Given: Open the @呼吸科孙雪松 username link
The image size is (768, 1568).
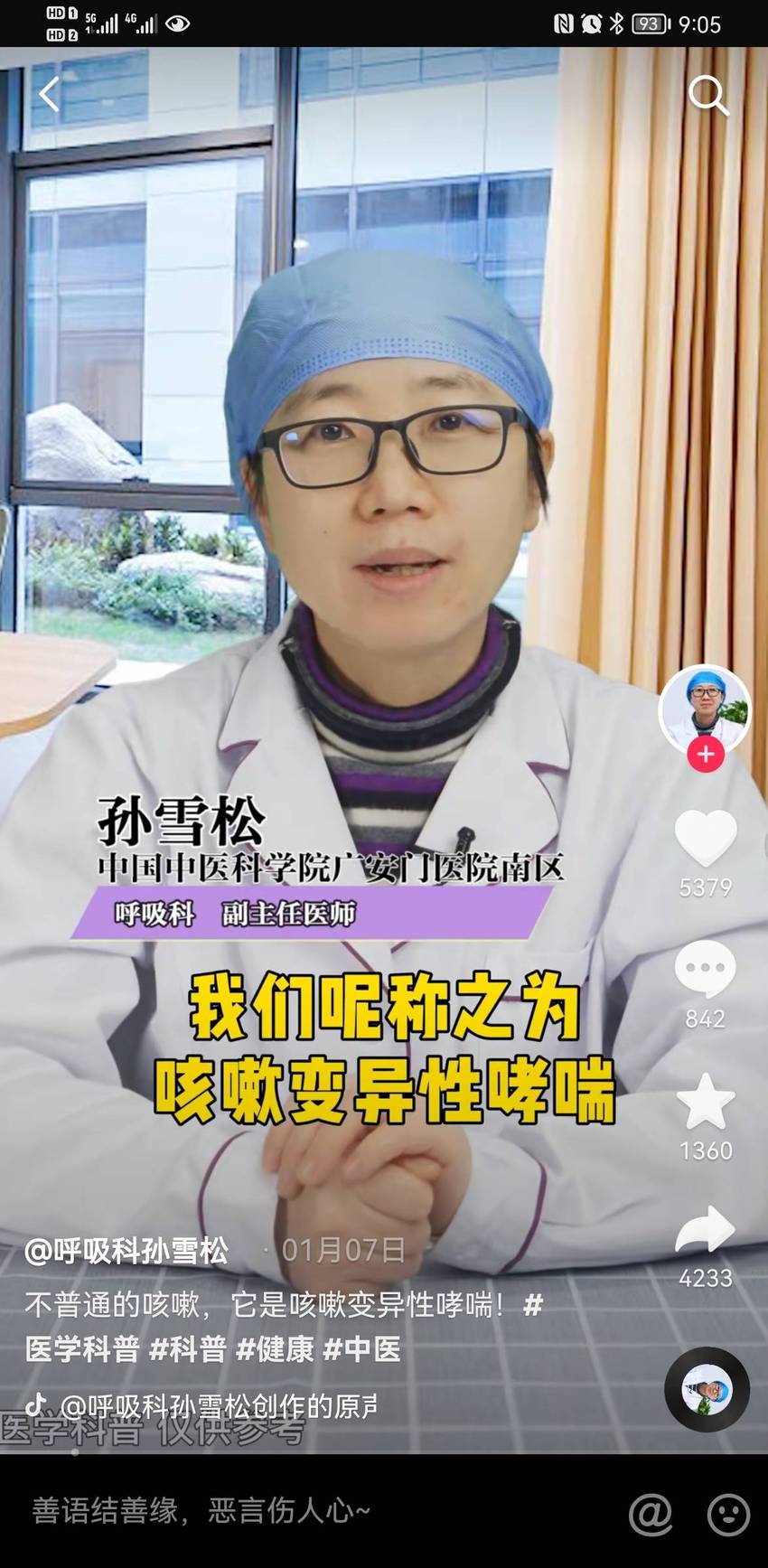Looking at the screenshot, I should click(x=126, y=1251).
